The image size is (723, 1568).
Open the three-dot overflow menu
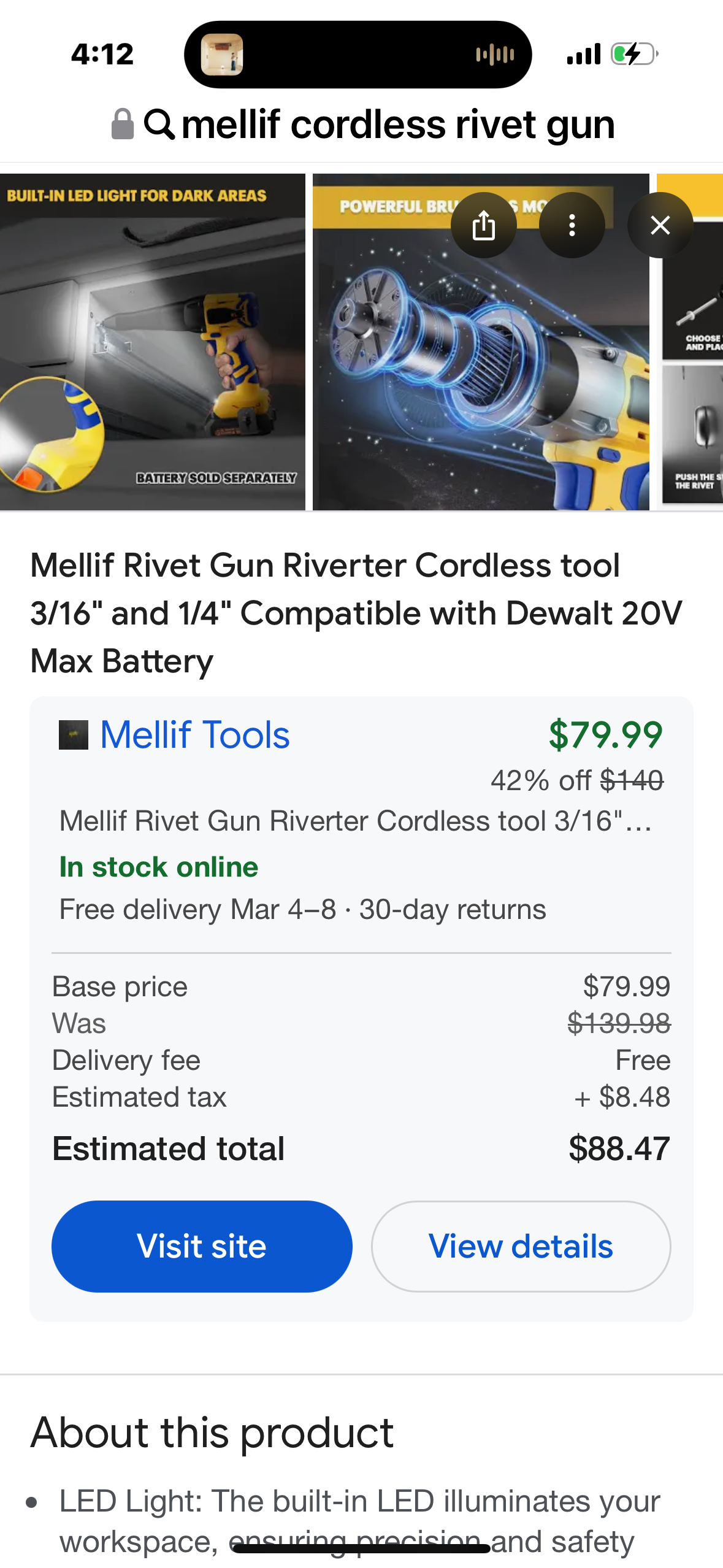coord(572,225)
